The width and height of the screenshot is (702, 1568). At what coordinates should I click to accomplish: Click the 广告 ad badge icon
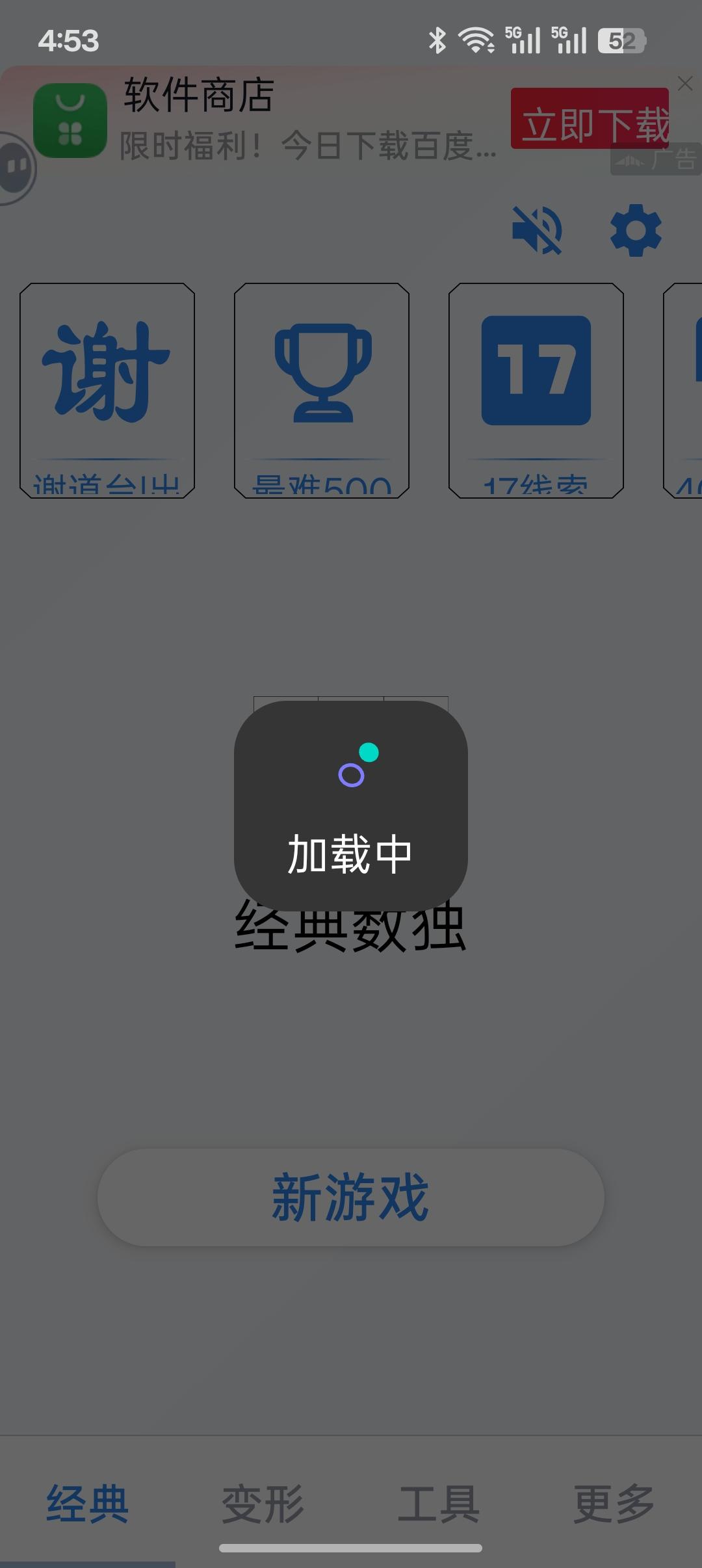(x=656, y=163)
